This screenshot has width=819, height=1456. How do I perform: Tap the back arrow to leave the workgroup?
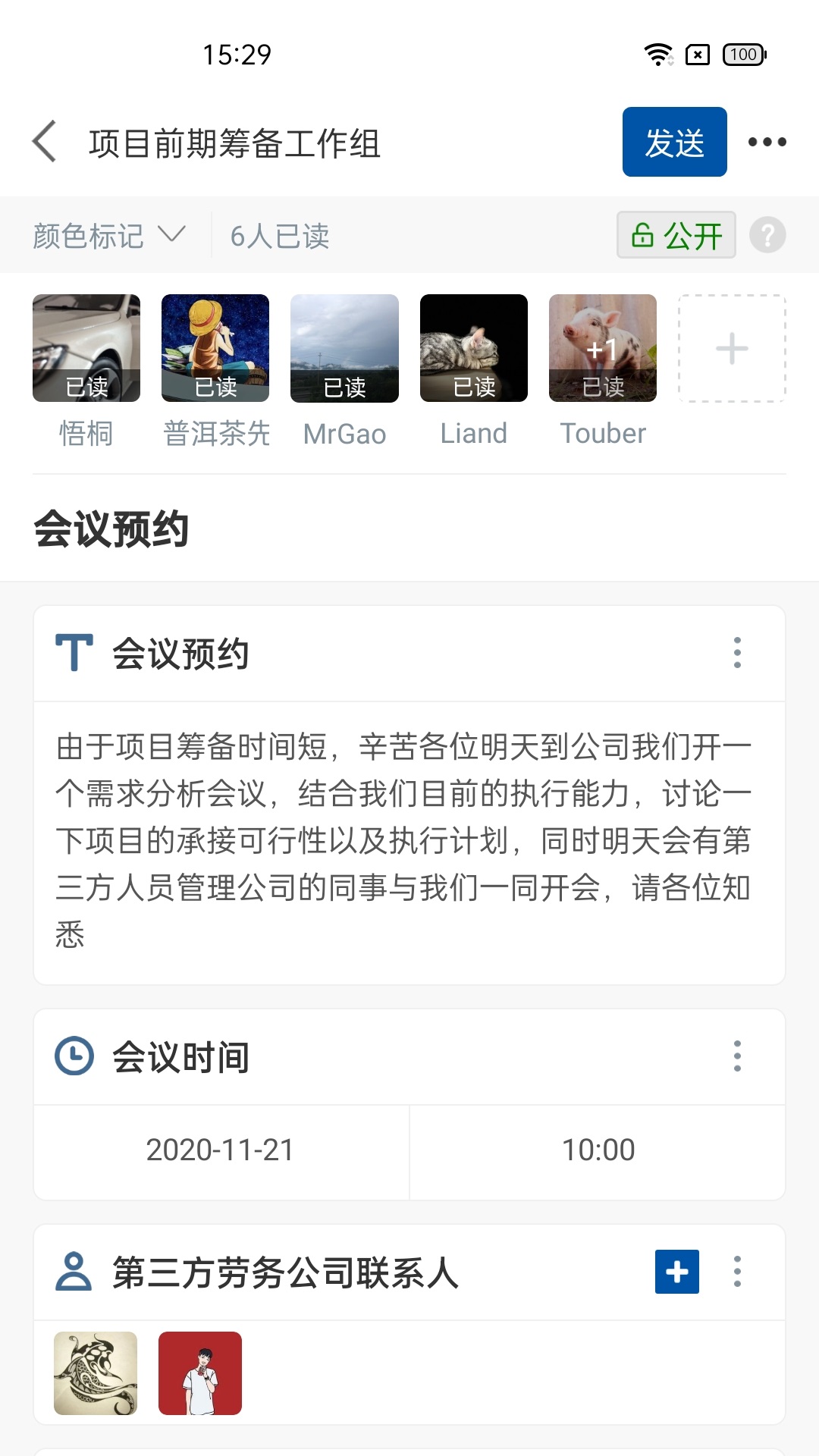click(x=43, y=142)
